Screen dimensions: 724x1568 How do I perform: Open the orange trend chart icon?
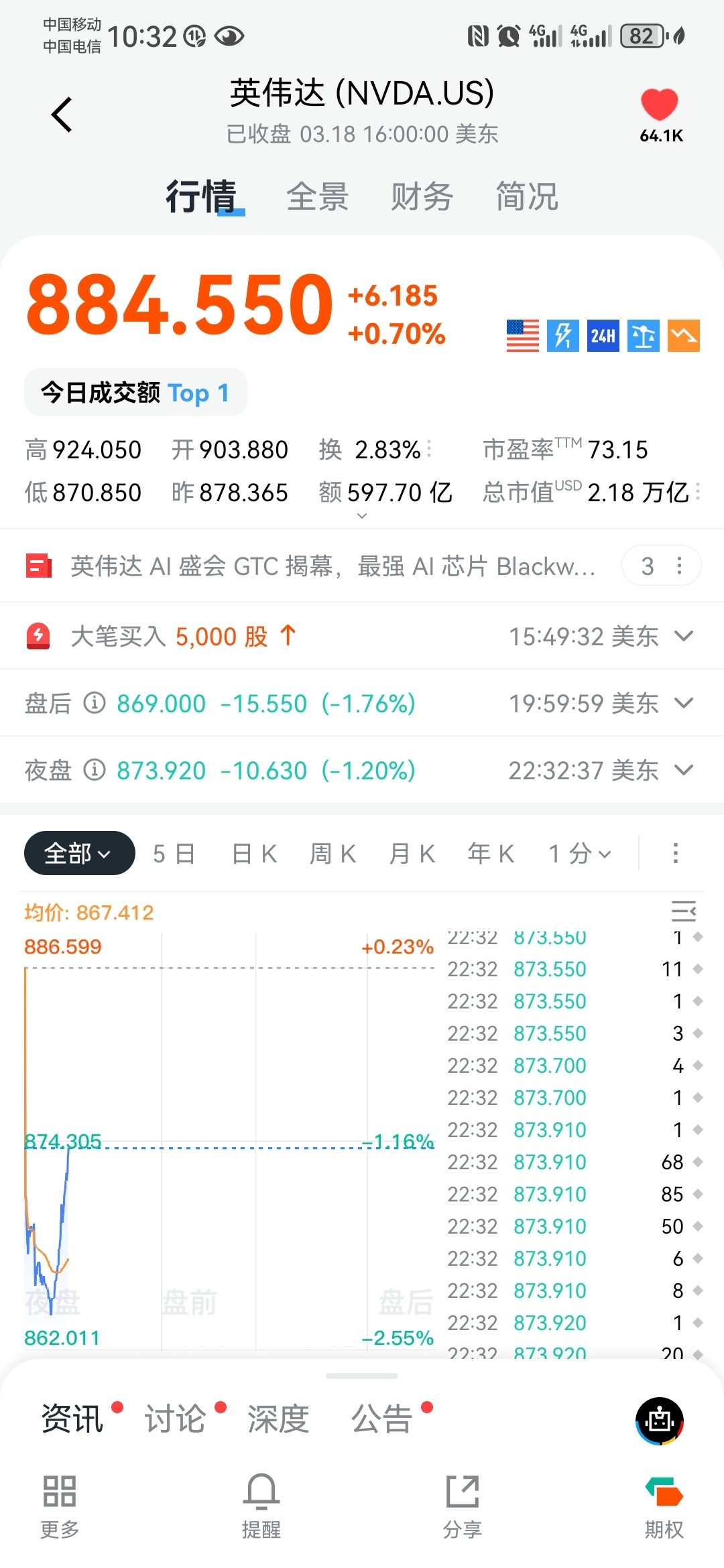684,336
